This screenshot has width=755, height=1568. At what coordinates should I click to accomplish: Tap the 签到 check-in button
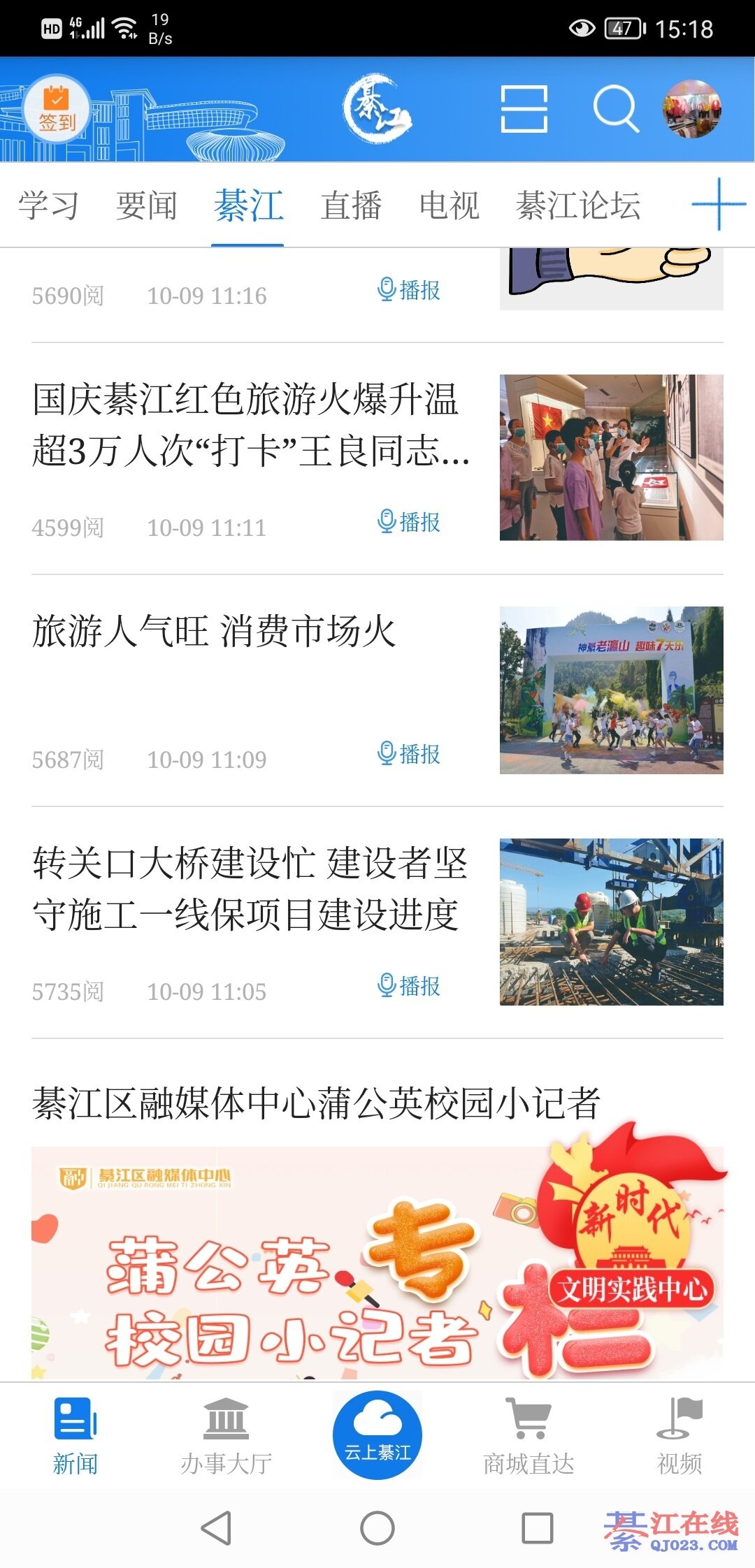click(57, 110)
